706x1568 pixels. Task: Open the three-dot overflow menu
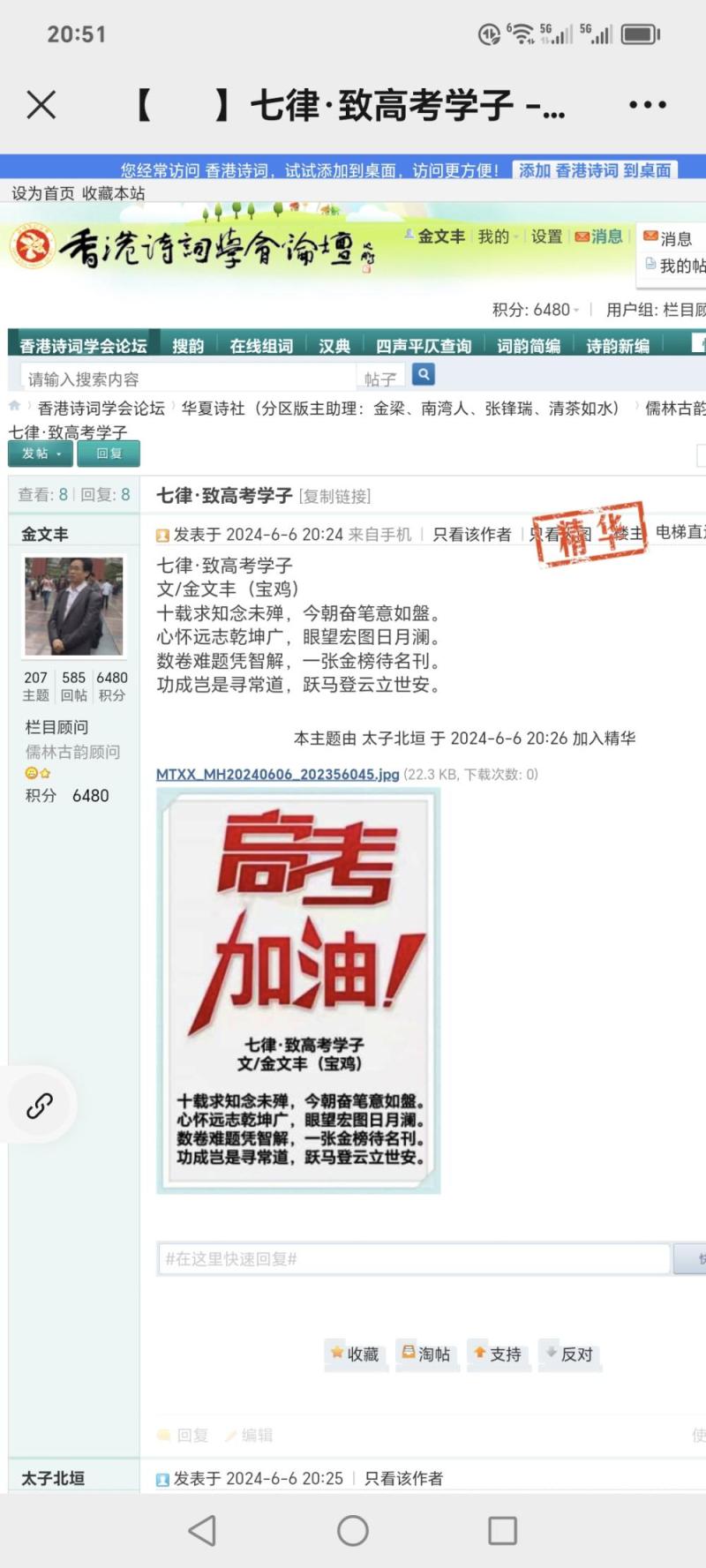point(647,105)
